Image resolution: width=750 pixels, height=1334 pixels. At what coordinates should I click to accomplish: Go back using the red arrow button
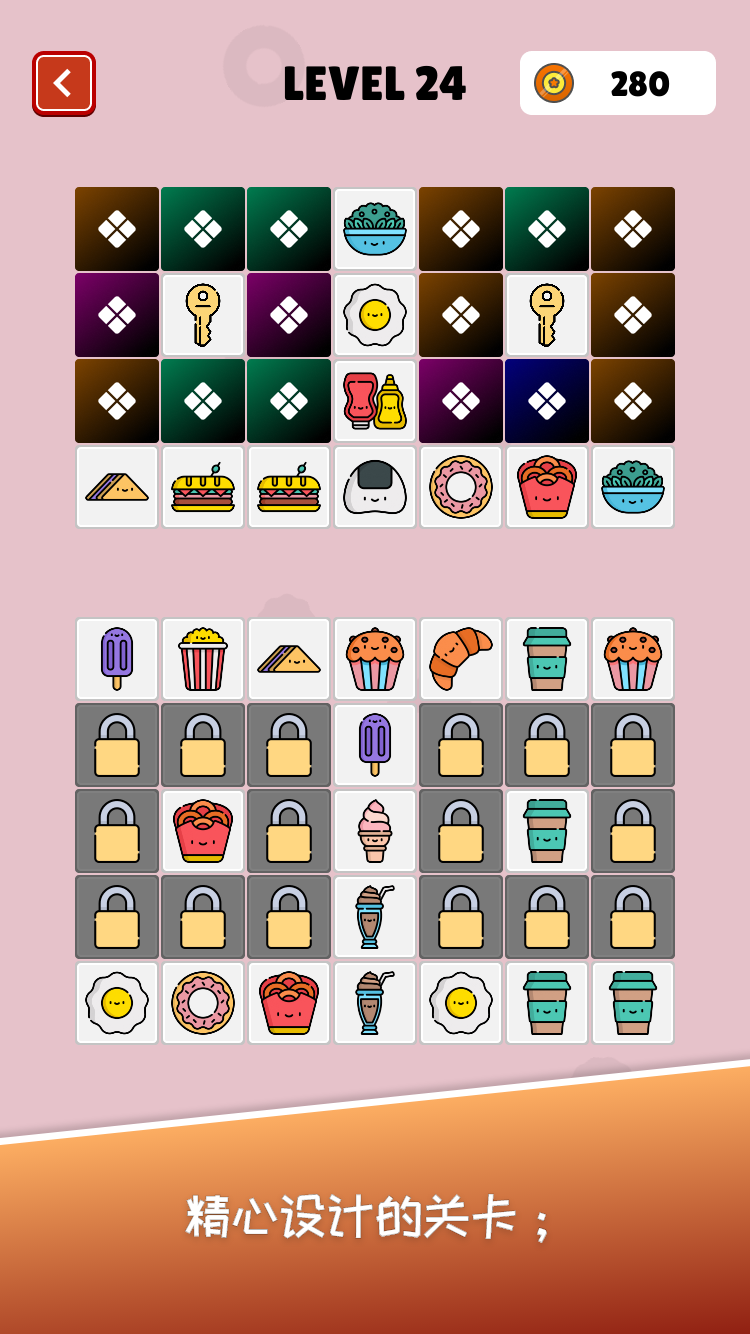click(64, 83)
